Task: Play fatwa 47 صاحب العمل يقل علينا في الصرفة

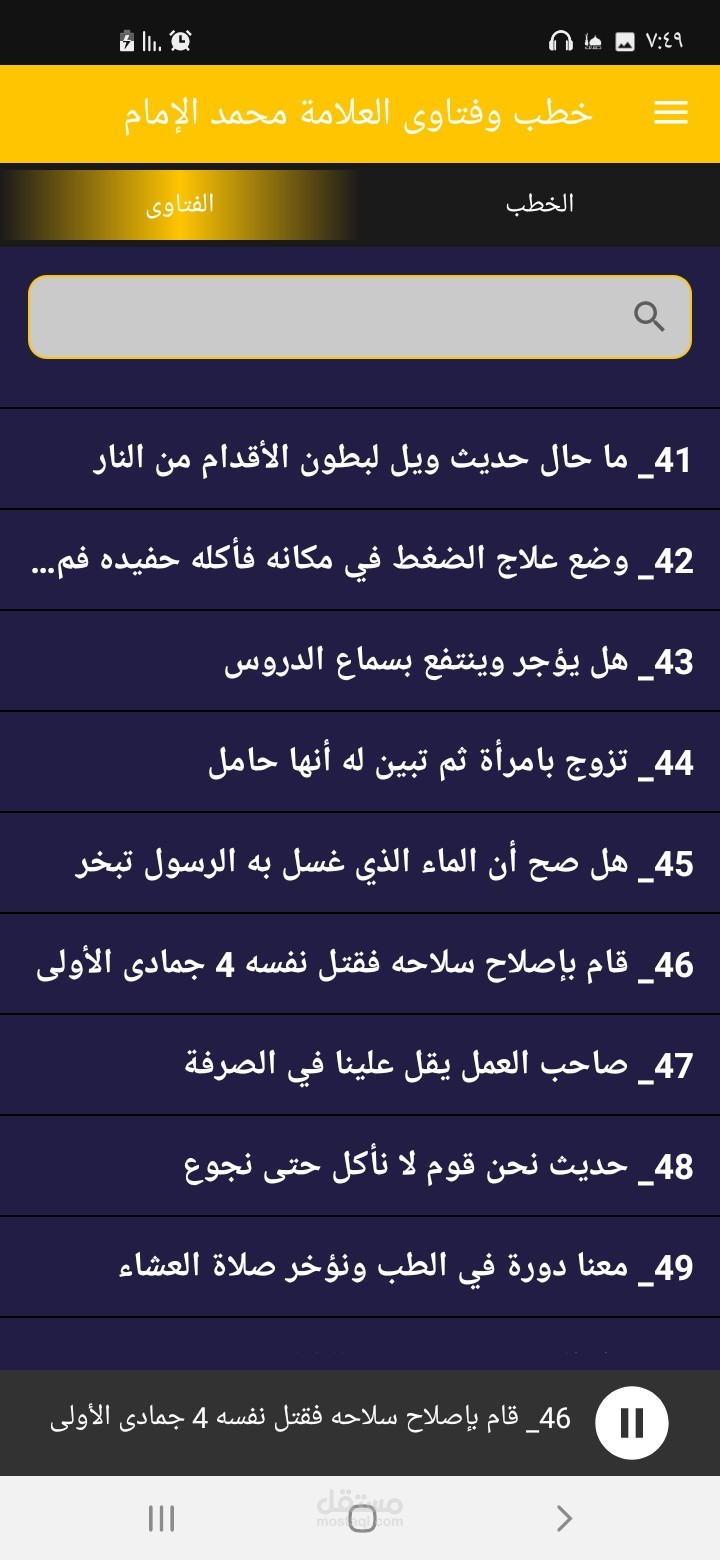Action: [360, 1065]
